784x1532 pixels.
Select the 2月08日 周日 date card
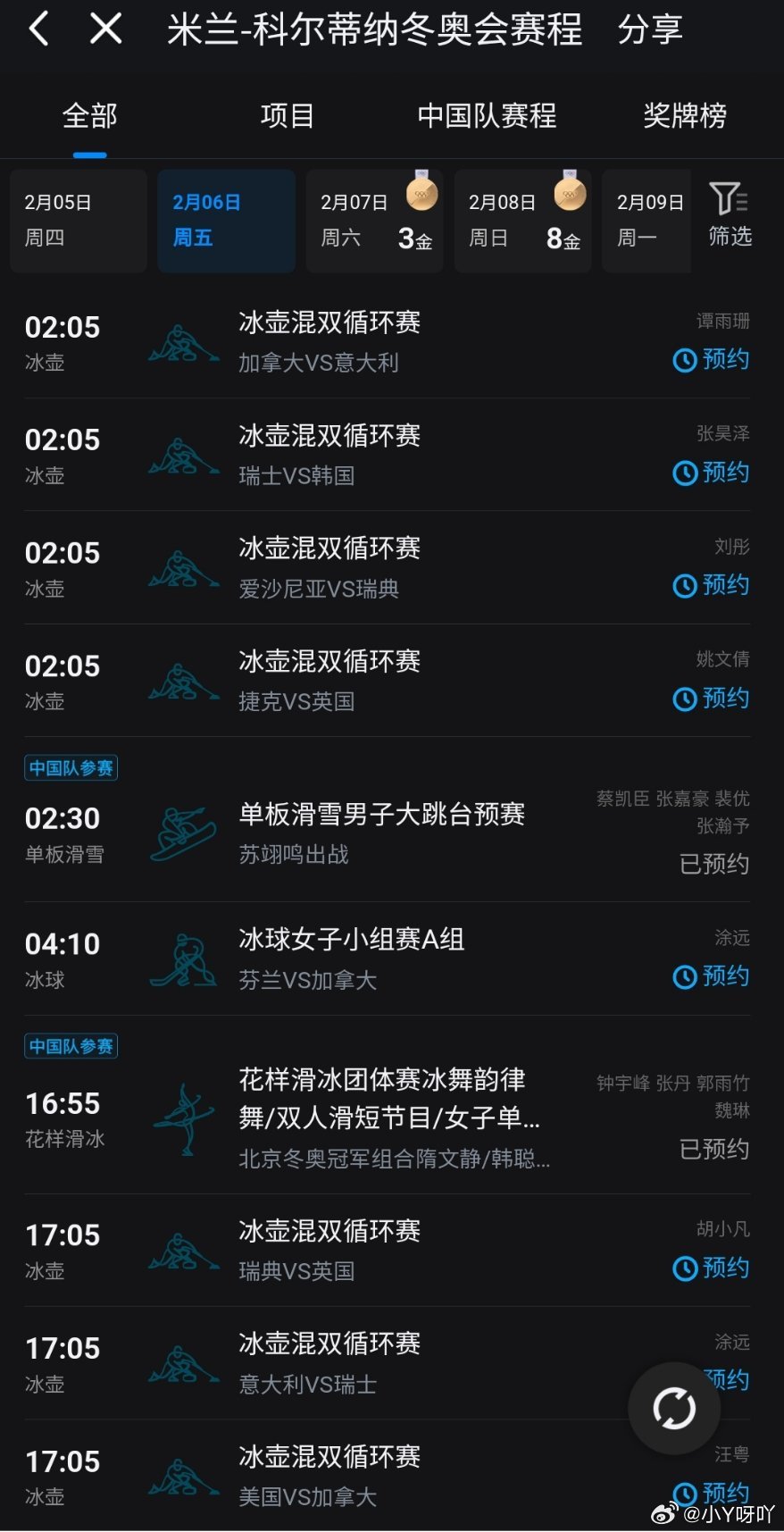pyautogui.click(x=522, y=220)
